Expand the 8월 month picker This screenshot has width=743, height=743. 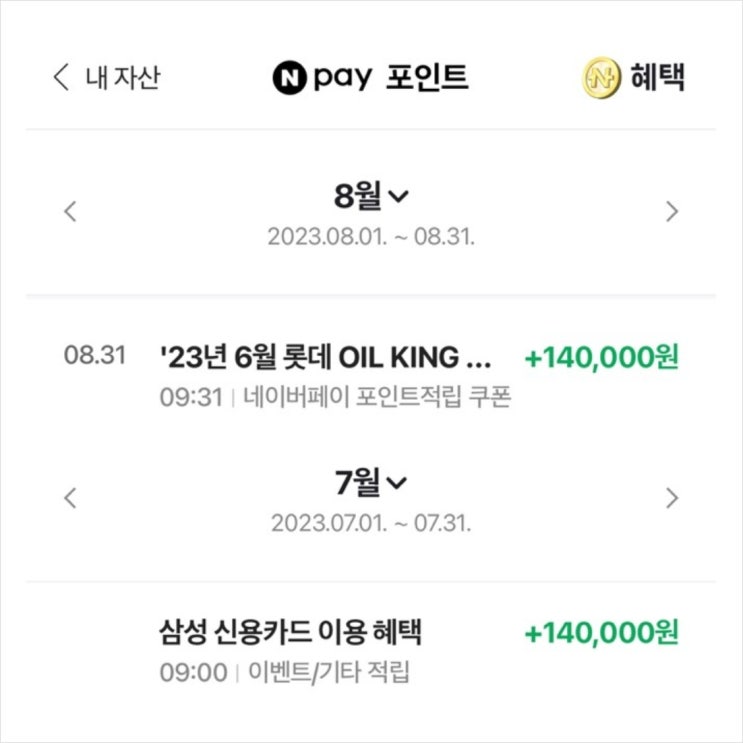(x=371, y=197)
